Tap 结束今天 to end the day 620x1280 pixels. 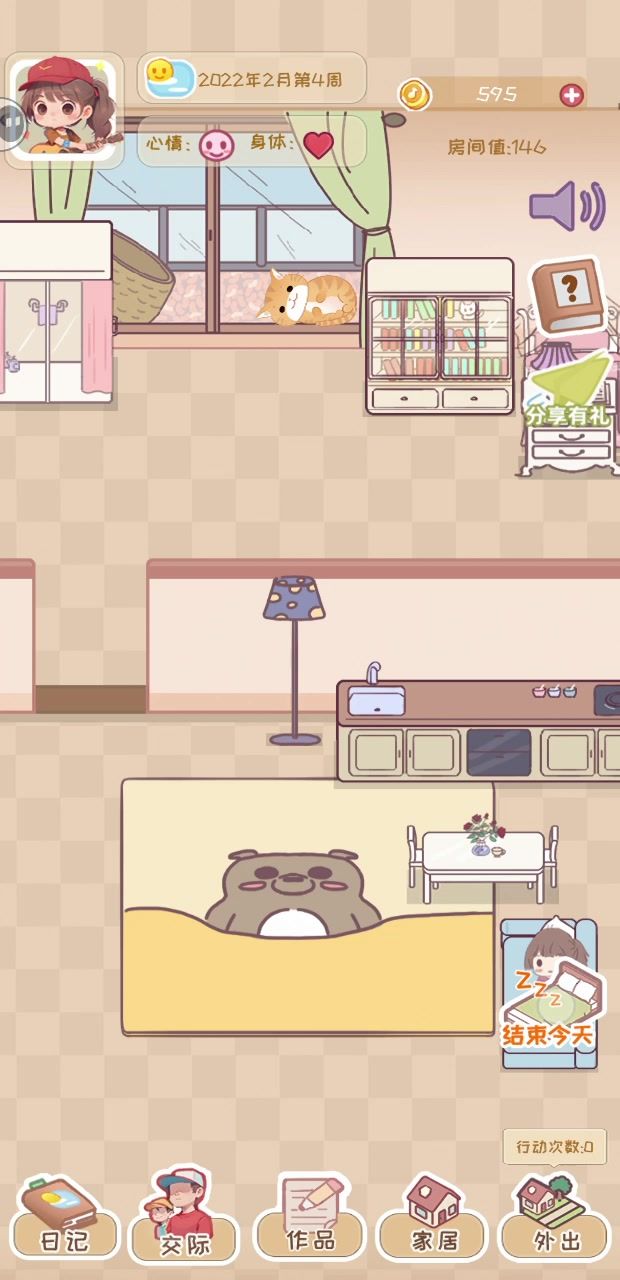(548, 1005)
